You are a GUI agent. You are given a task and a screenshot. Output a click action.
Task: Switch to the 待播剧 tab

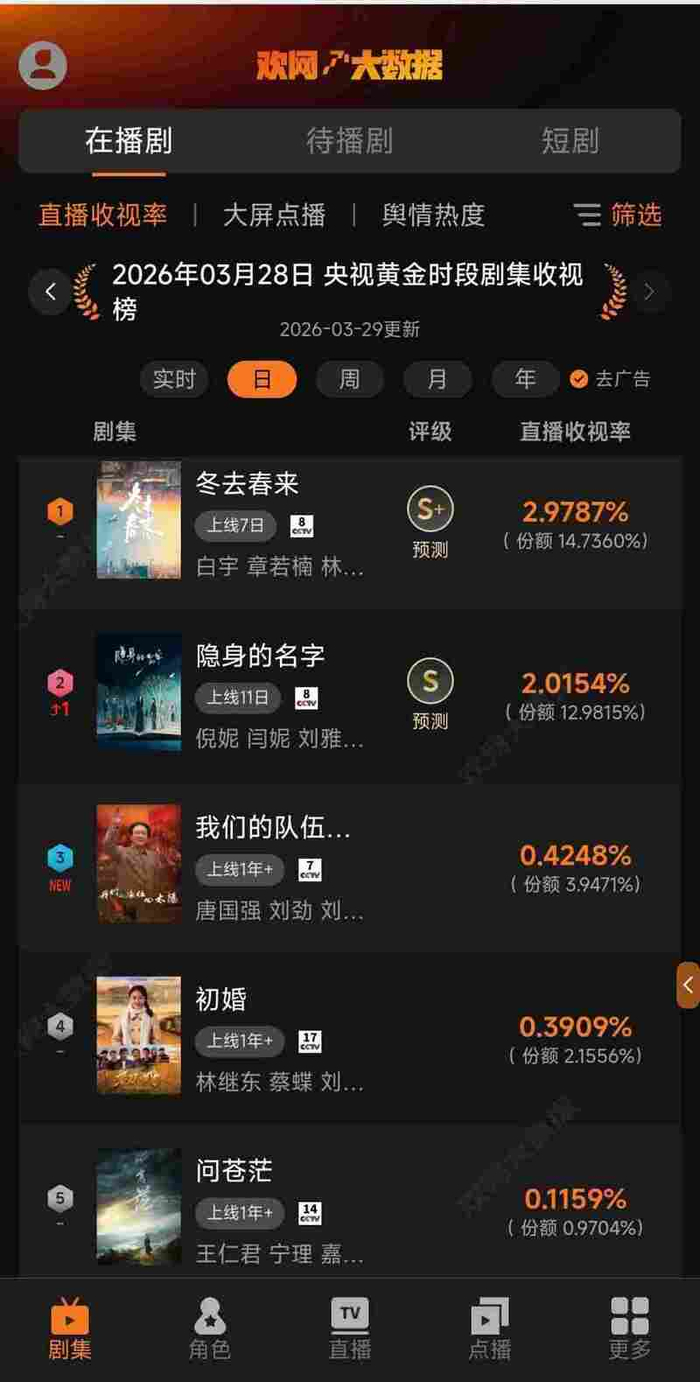349,141
